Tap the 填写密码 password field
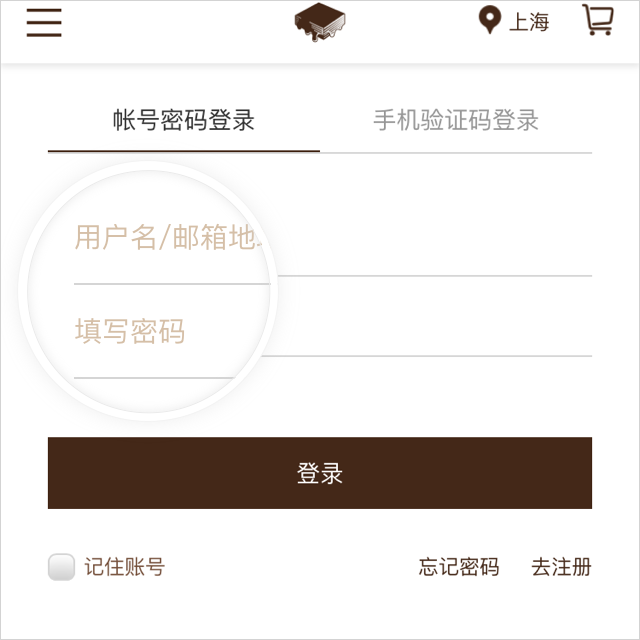The height and width of the screenshot is (640, 640). tap(330, 331)
